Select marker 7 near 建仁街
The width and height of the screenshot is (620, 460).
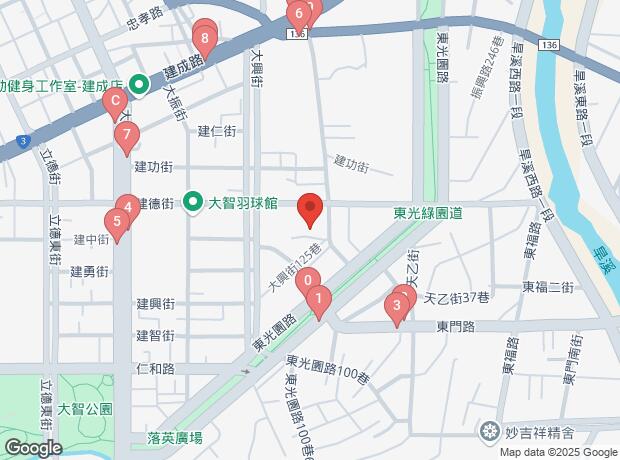tap(125, 135)
